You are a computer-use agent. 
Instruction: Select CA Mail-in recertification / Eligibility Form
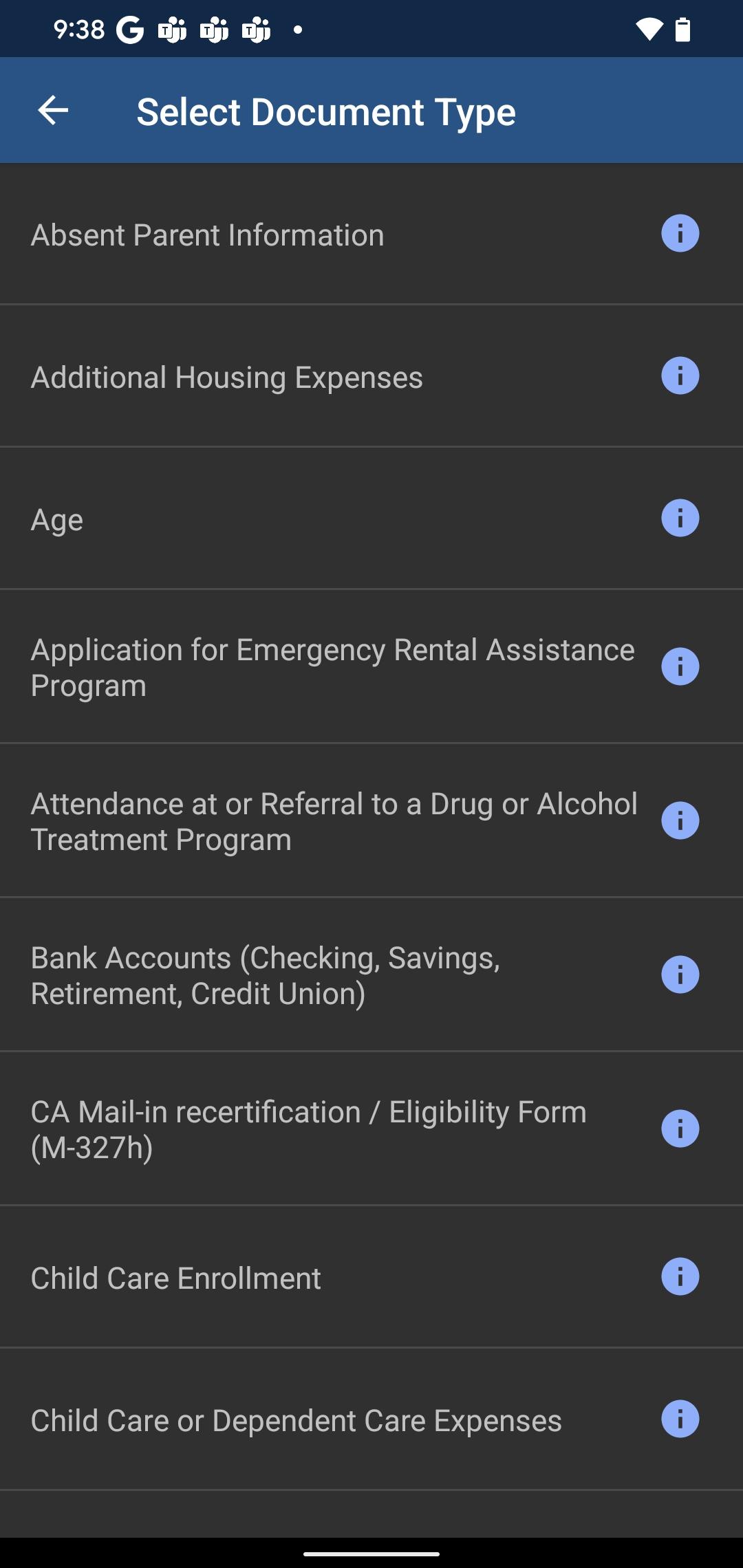click(371, 1129)
